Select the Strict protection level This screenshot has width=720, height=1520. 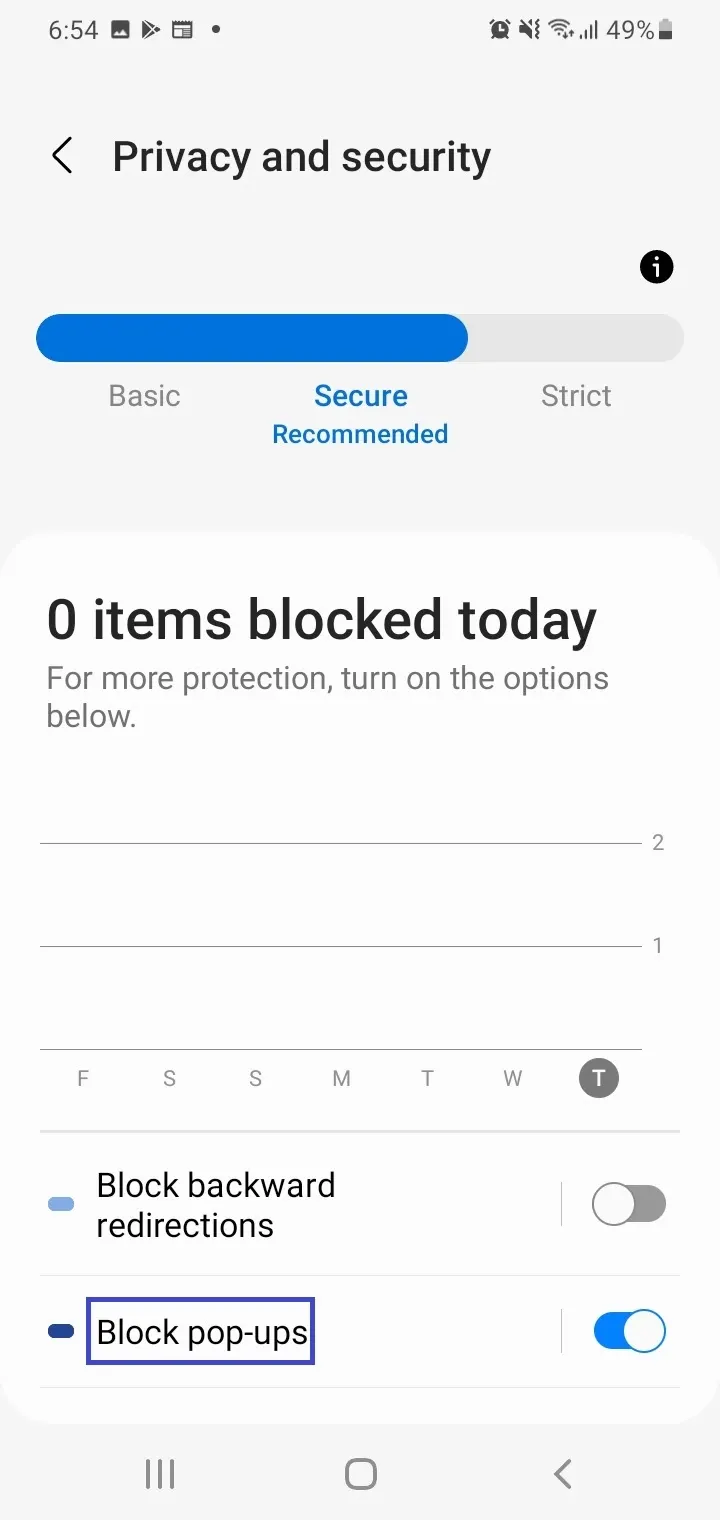tap(576, 396)
